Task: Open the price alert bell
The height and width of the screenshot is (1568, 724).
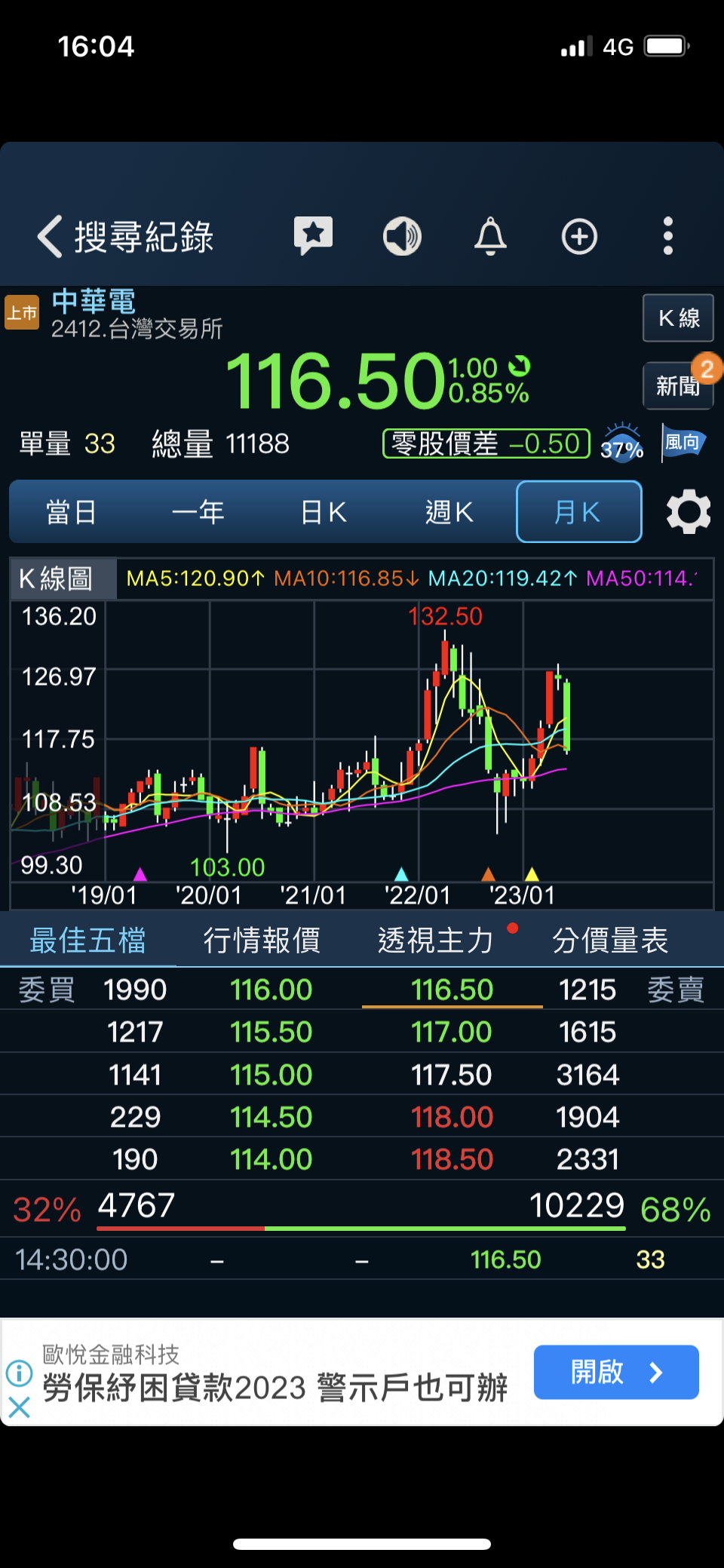Action: 490,236
